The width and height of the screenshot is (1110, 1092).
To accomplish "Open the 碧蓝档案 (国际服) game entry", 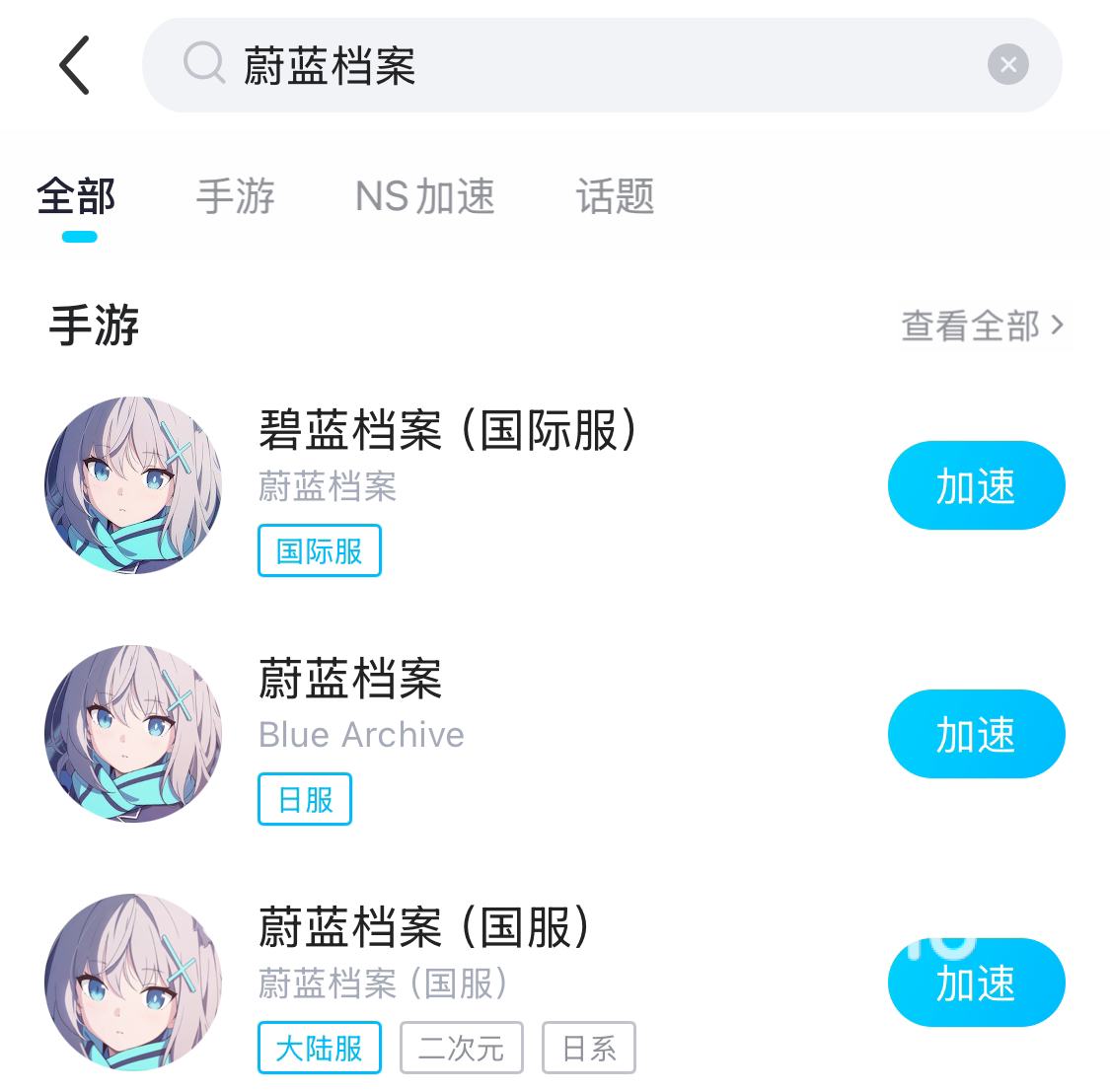I will point(449,431).
